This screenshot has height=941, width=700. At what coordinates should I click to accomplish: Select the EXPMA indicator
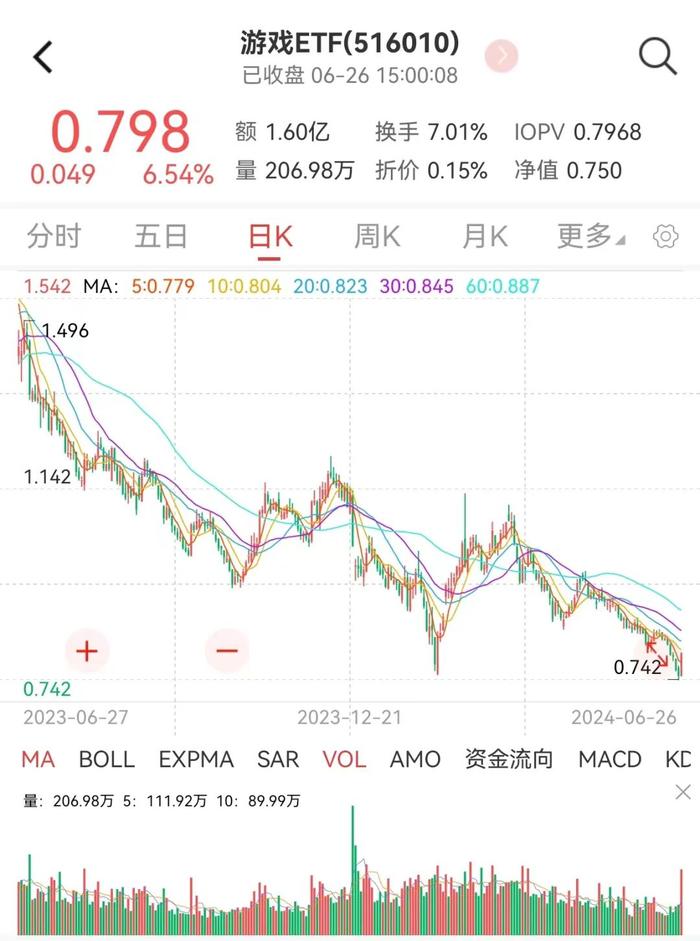coord(196,759)
